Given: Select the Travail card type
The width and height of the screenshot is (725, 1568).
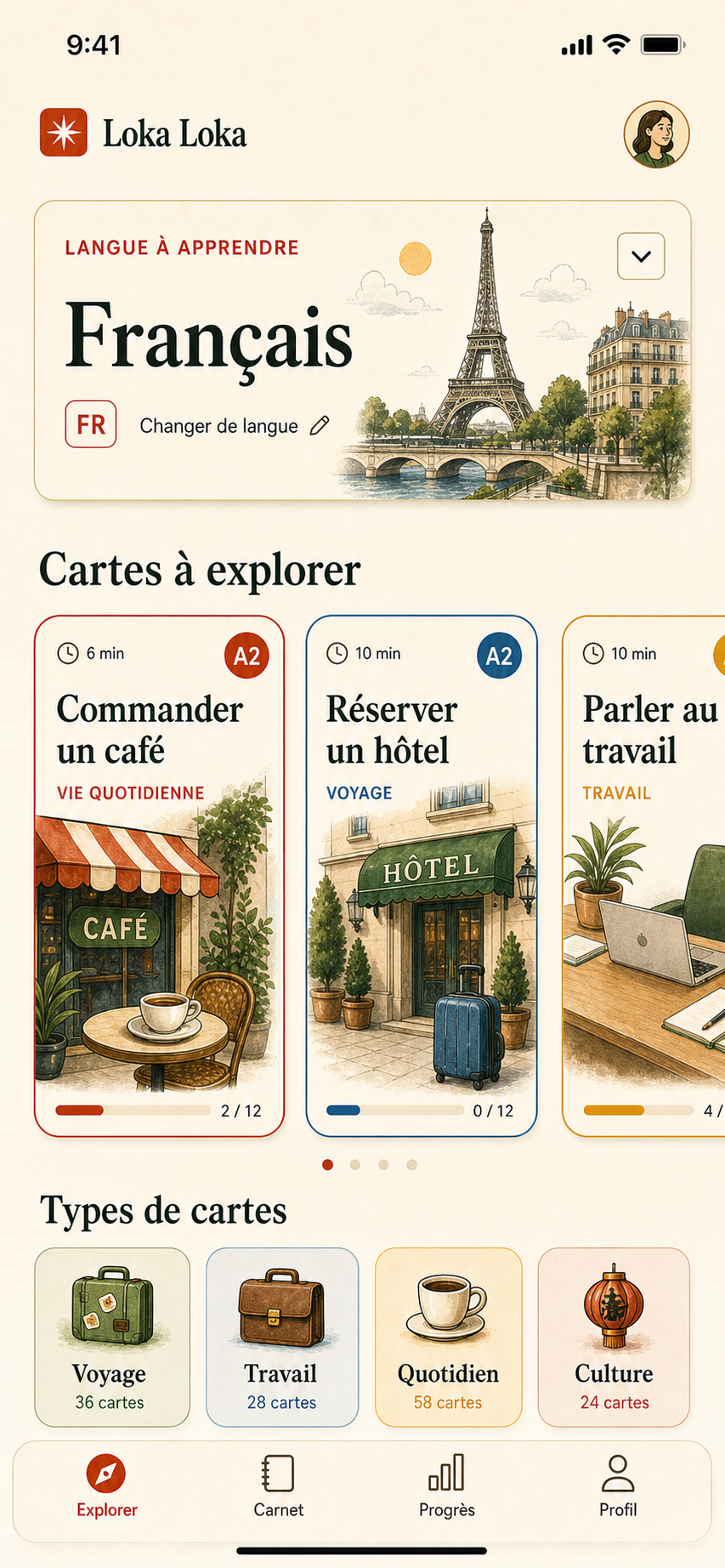Looking at the screenshot, I should pos(282,1337).
